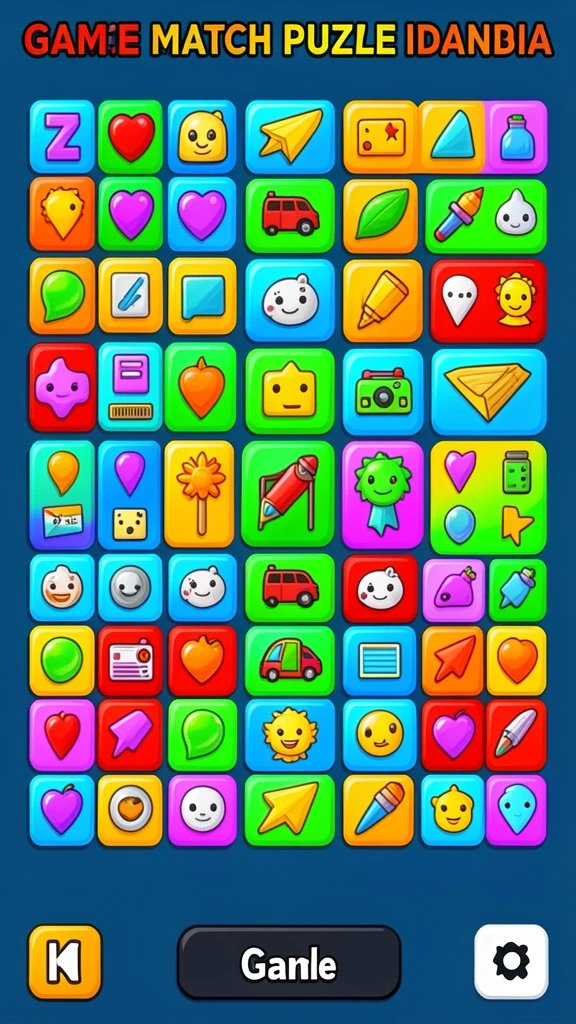Select the yellow square face tile
Screen dimensions: 576x1024
289,391
